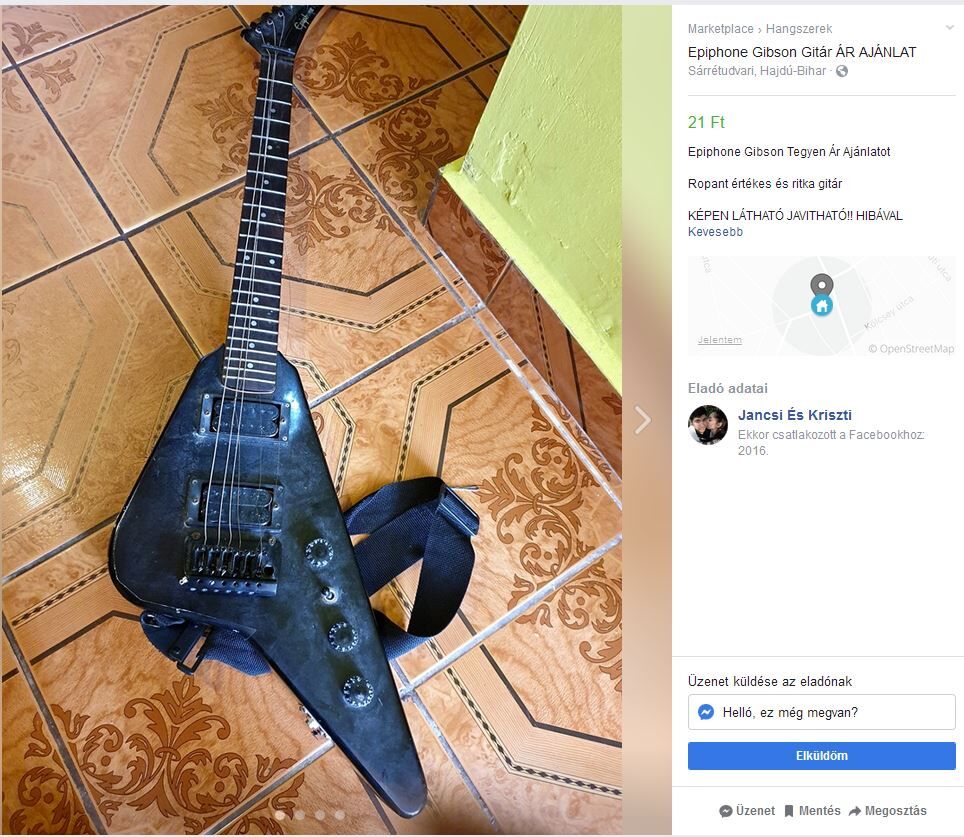The width and height of the screenshot is (964, 837).
Task: Collapse description with Kevesebb link
Action: [715, 232]
